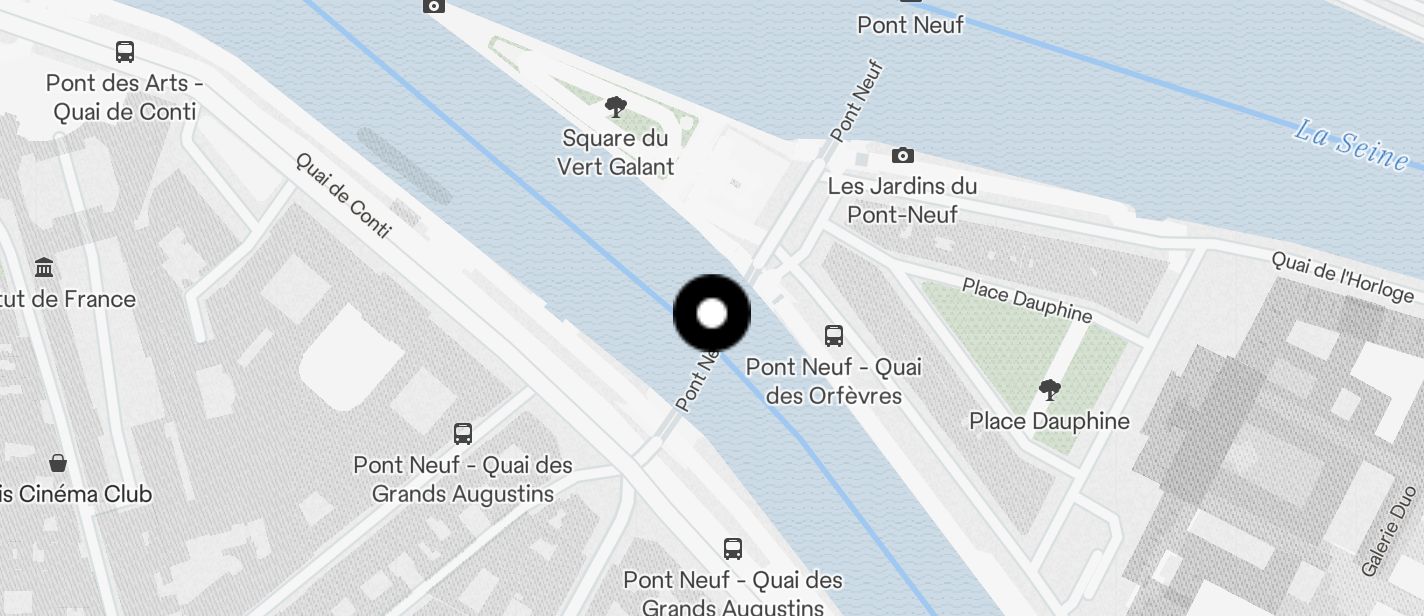This screenshot has height=616, width=1424.
Task: Tap the black location marker on Pont Neuf
Action: [x=711, y=313]
